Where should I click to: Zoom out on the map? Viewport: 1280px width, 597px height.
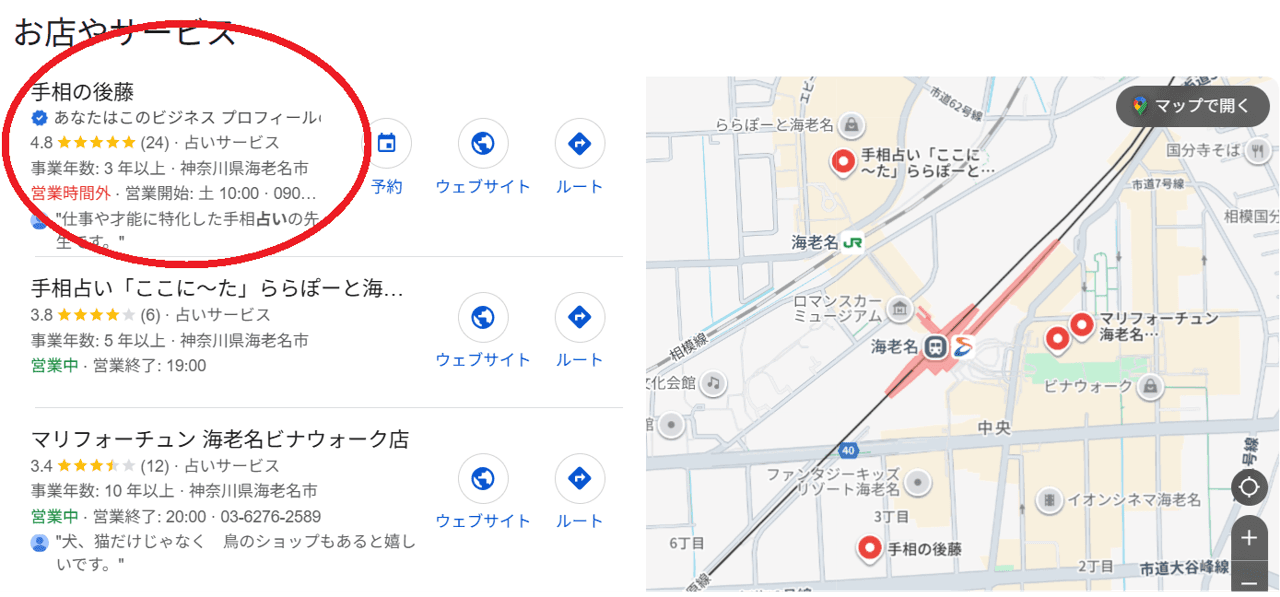pos(1249,580)
